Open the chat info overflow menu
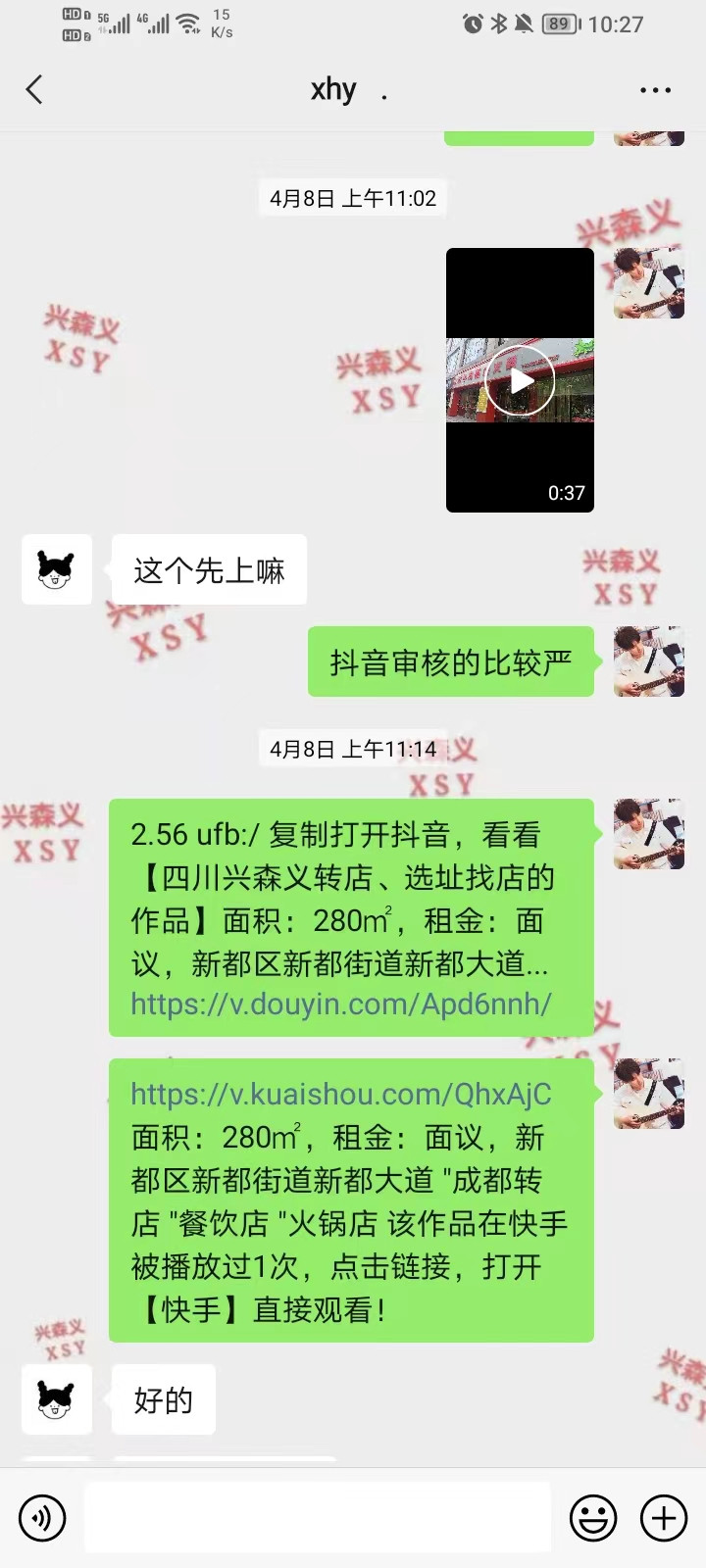This screenshot has height=1568, width=706. click(655, 90)
